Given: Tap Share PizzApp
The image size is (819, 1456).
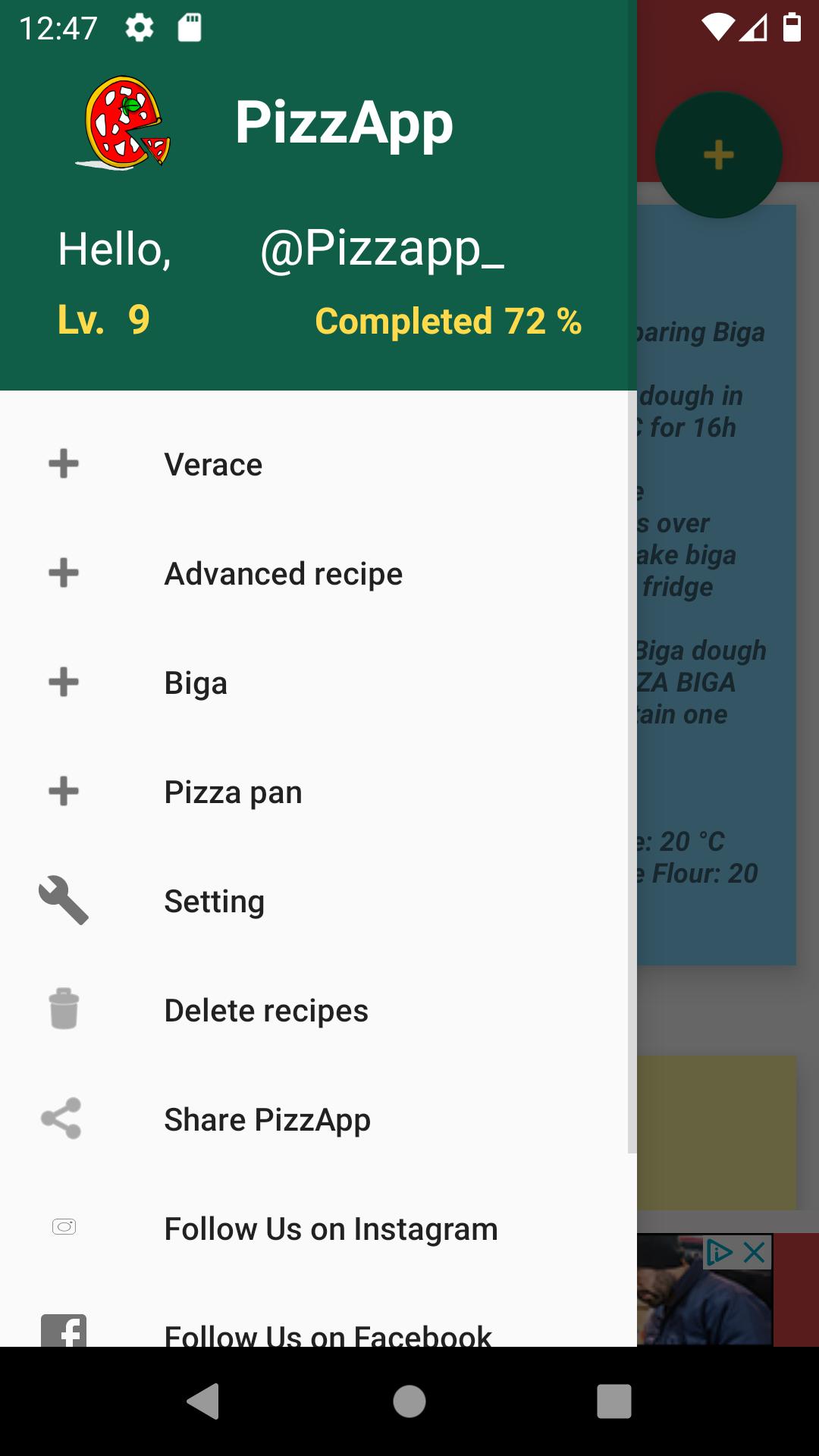Looking at the screenshot, I should 267,1119.
